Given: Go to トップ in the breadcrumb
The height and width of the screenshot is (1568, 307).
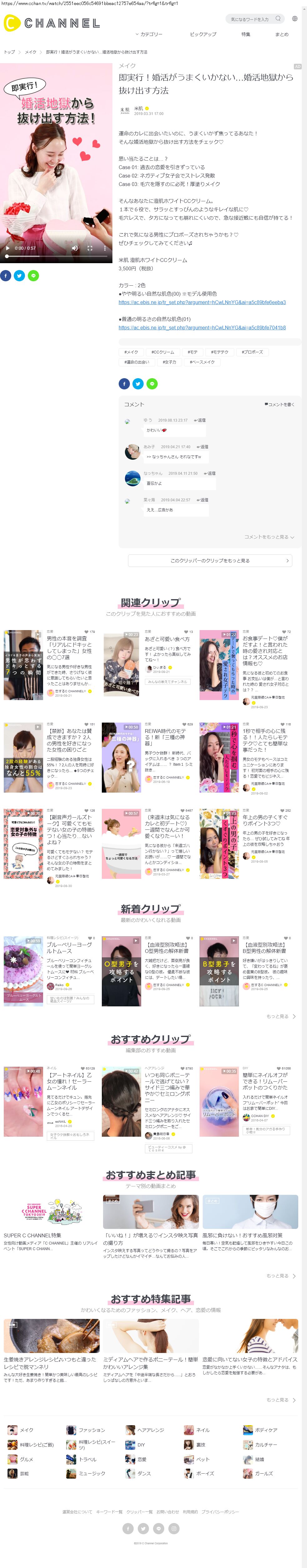Looking at the screenshot, I should click(x=9, y=52).
